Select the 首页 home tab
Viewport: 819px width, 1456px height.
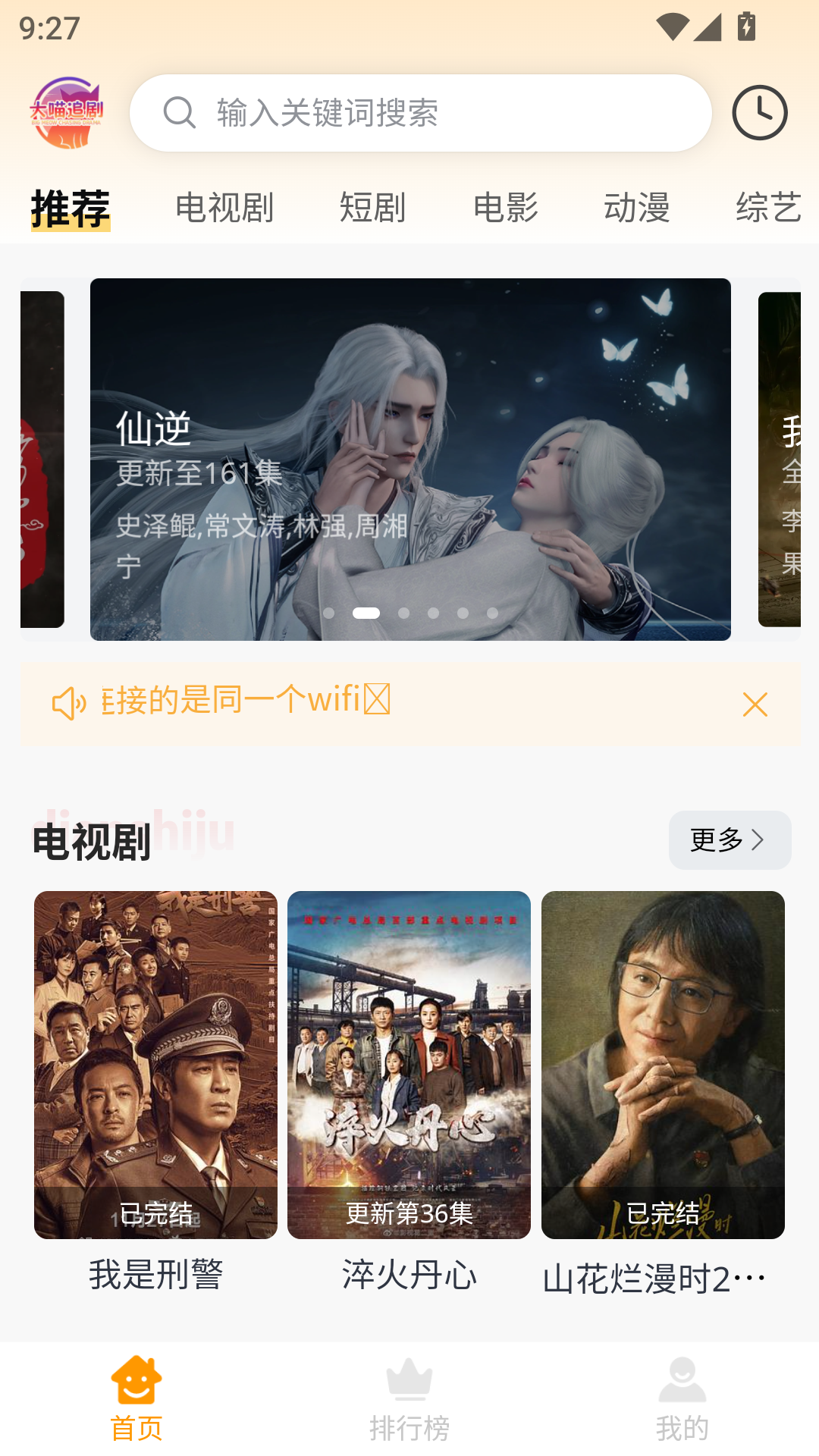tap(136, 1399)
